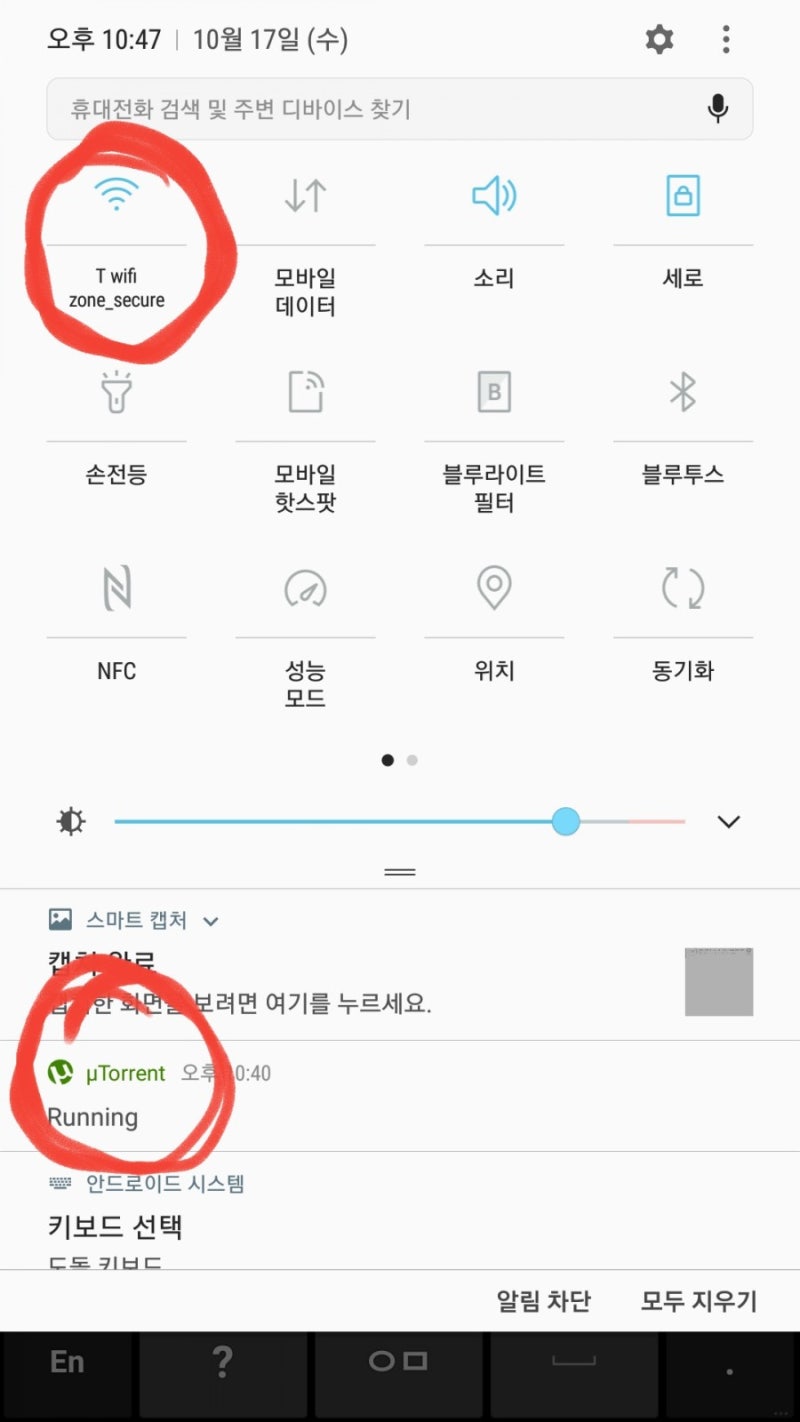Screen dimensions: 800x1422
Task: Tap 키보드 선택 in 안드로이드 시스템 notification
Action: (x=113, y=1227)
